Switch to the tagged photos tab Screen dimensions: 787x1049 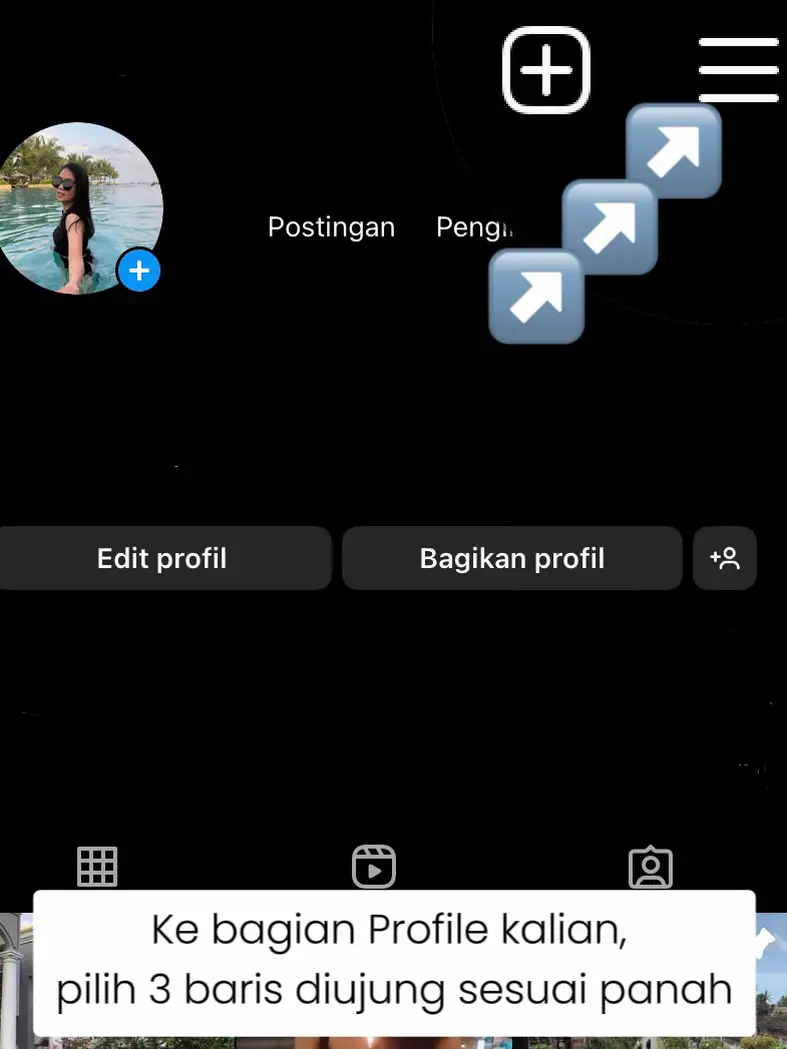pyautogui.click(x=650, y=866)
